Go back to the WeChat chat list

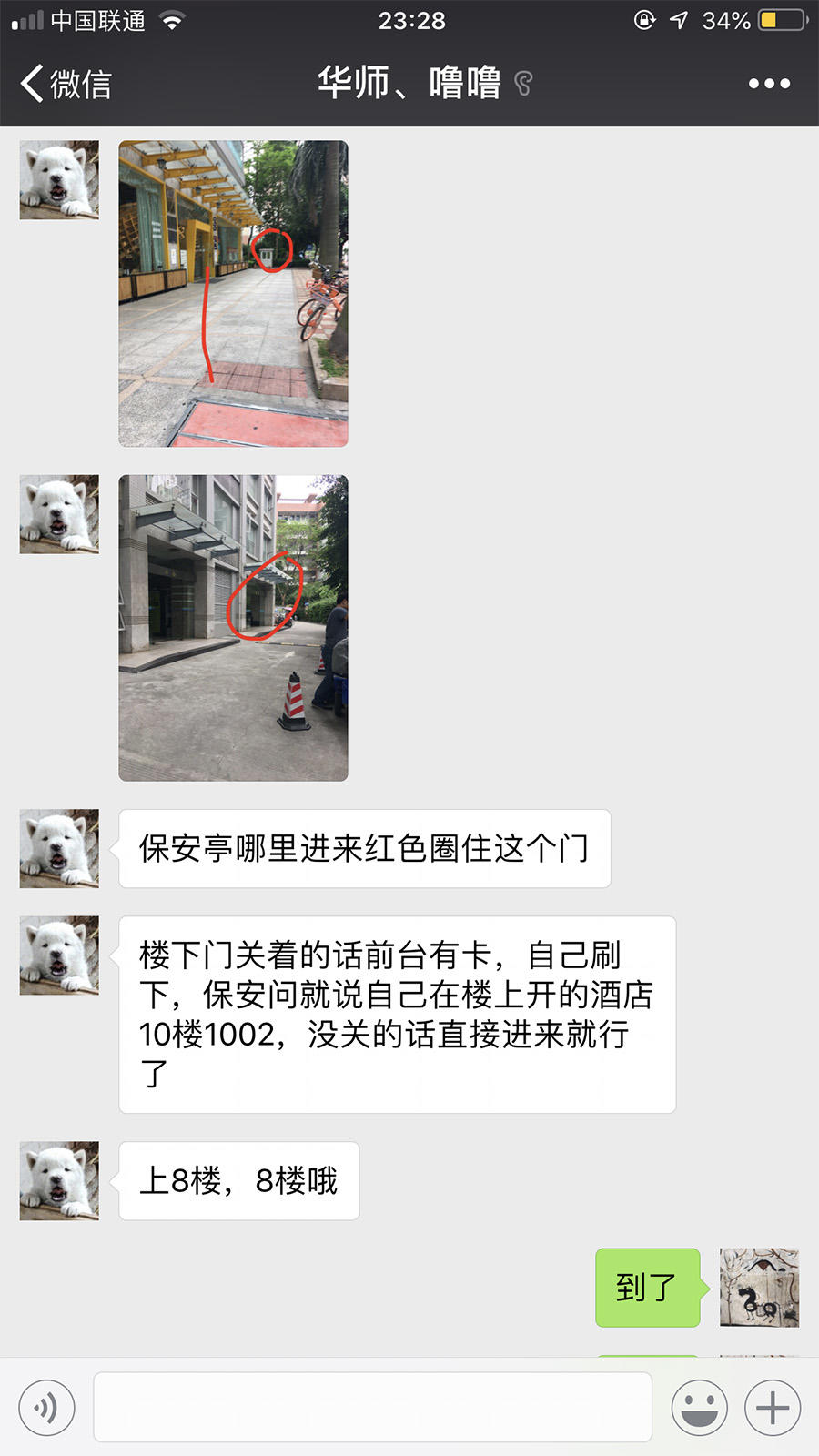tap(64, 84)
